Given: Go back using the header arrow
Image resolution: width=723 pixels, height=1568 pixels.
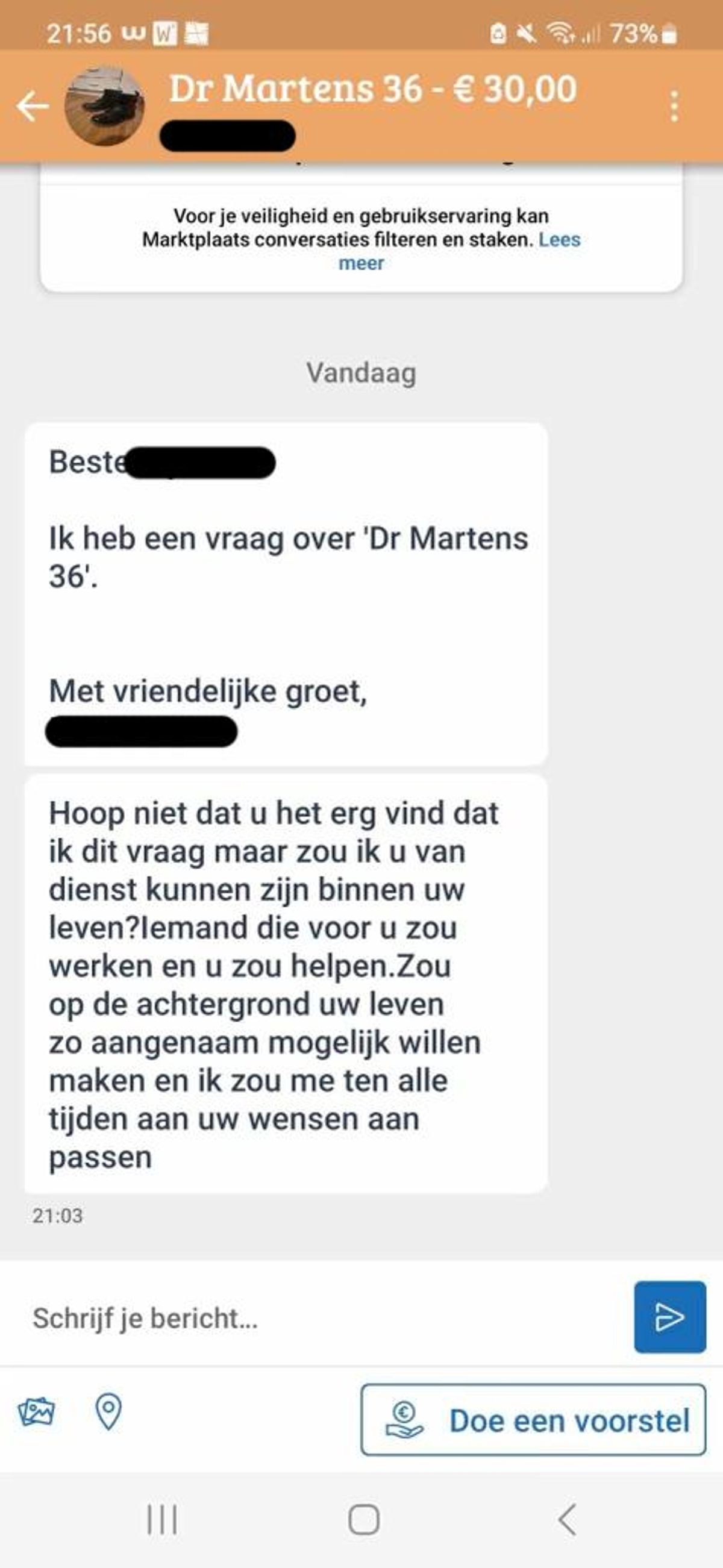Looking at the screenshot, I should tap(33, 107).
